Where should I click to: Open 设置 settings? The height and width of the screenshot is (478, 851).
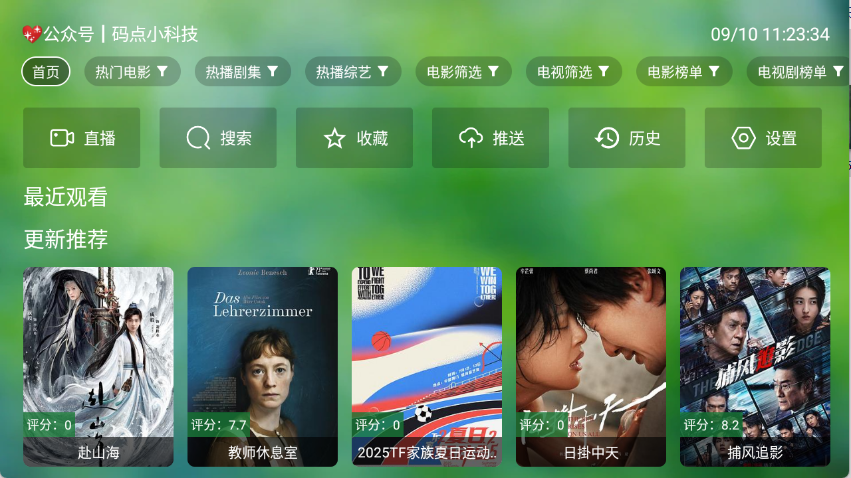[763, 138]
